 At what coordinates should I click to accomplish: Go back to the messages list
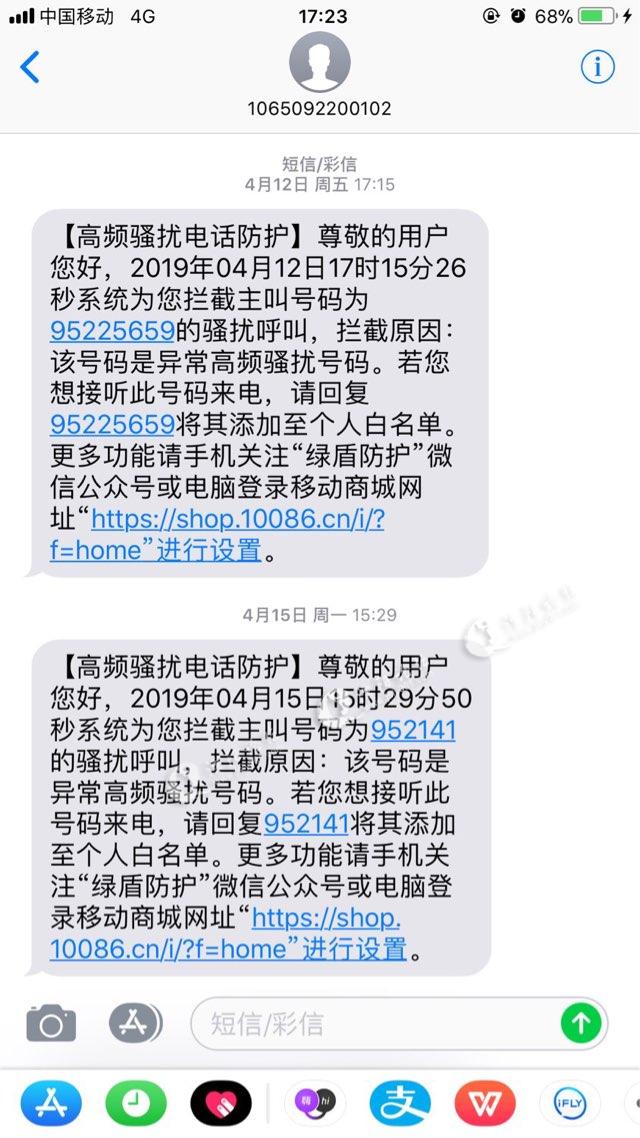point(30,68)
